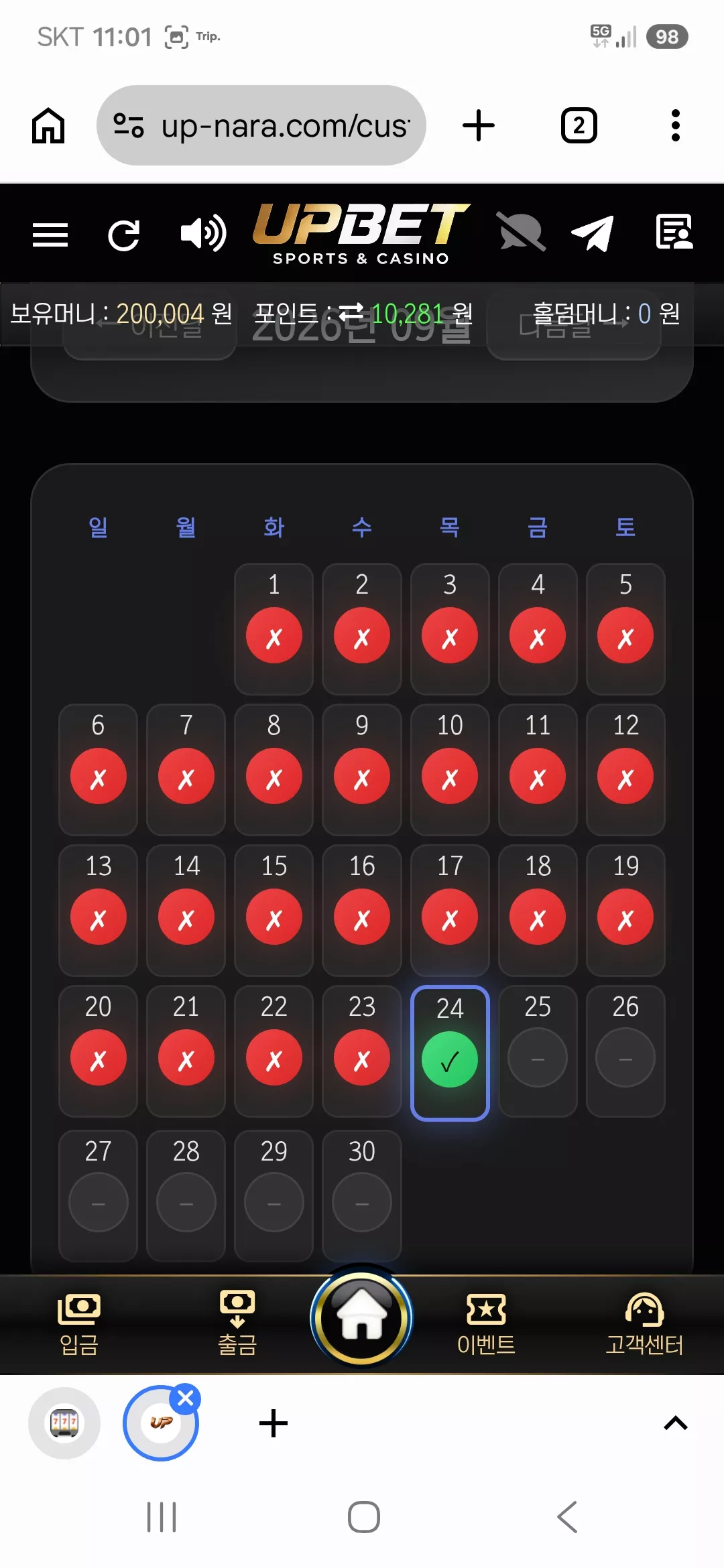Open the 고객센터 customer center
This screenshot has height=1568, width=724.
point(644,1324)
